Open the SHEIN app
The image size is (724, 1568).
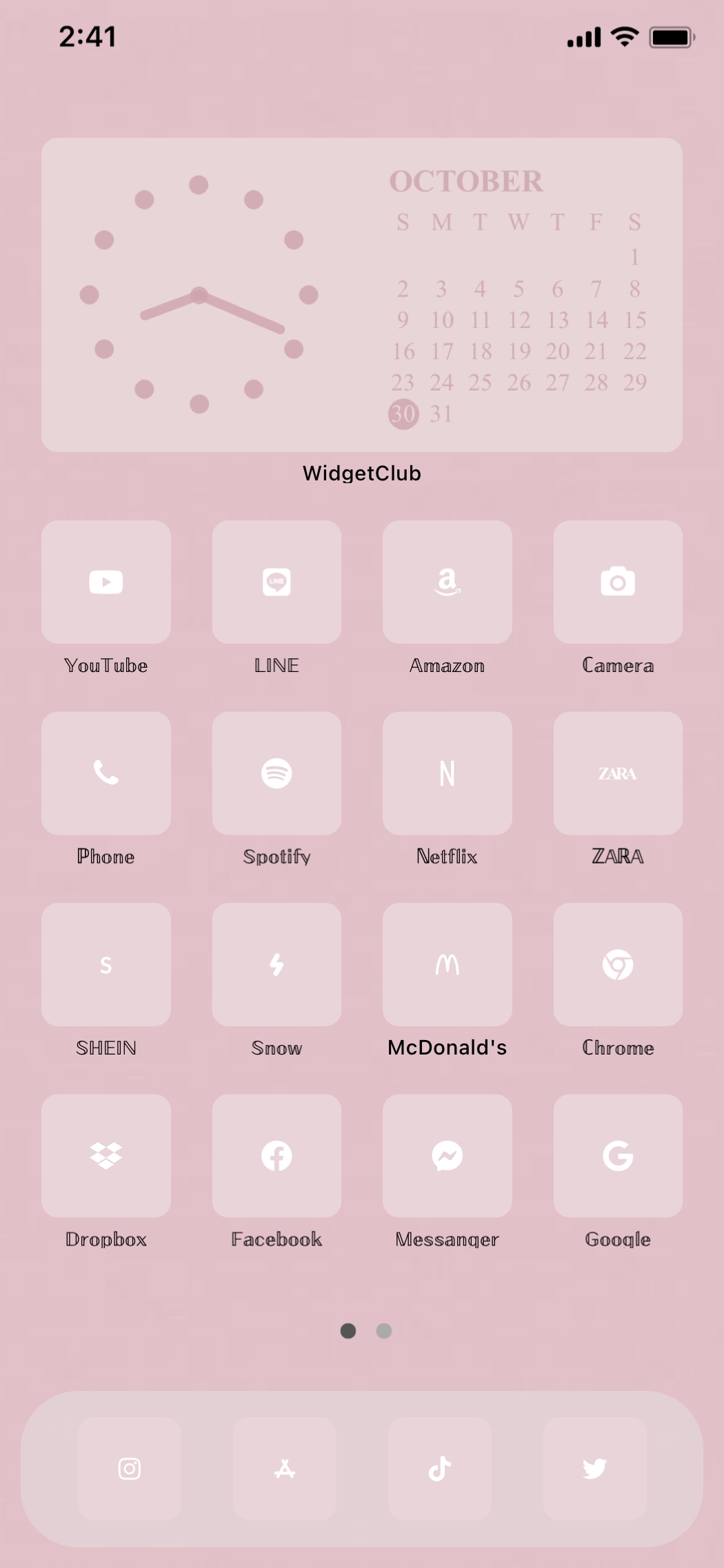point(106,964)
